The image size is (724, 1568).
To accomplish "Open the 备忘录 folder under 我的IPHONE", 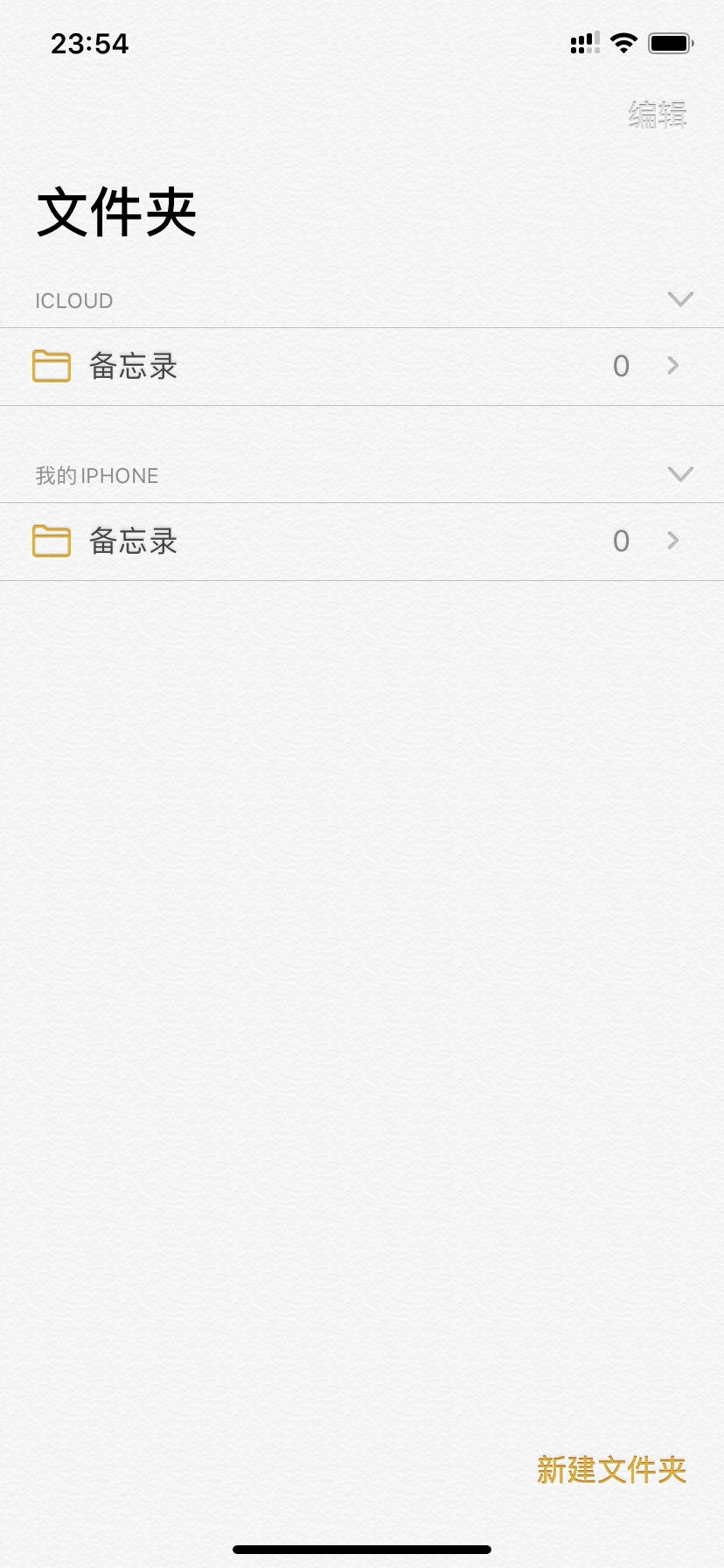I will 362,542.
